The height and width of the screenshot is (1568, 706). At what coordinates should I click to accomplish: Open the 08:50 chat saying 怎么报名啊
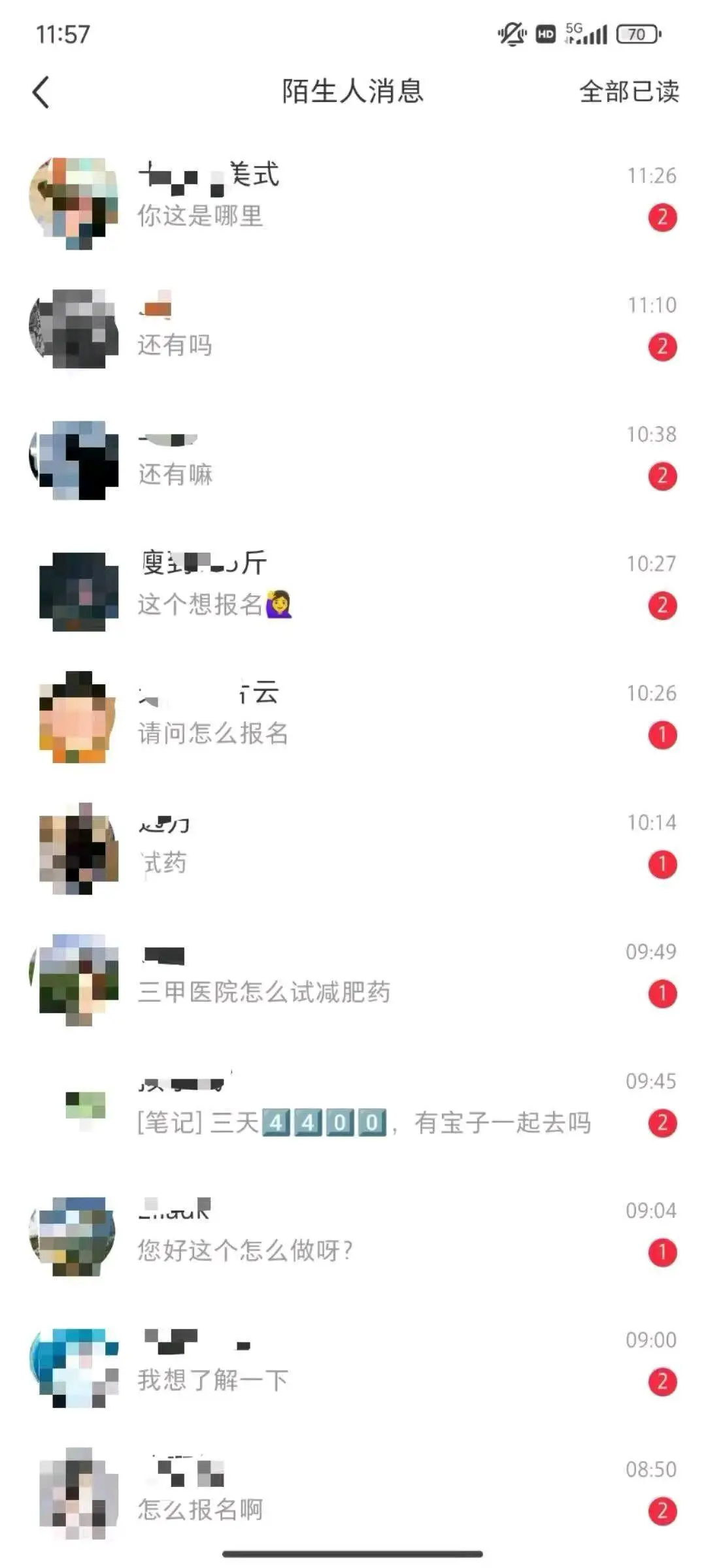click(353, 1491)
